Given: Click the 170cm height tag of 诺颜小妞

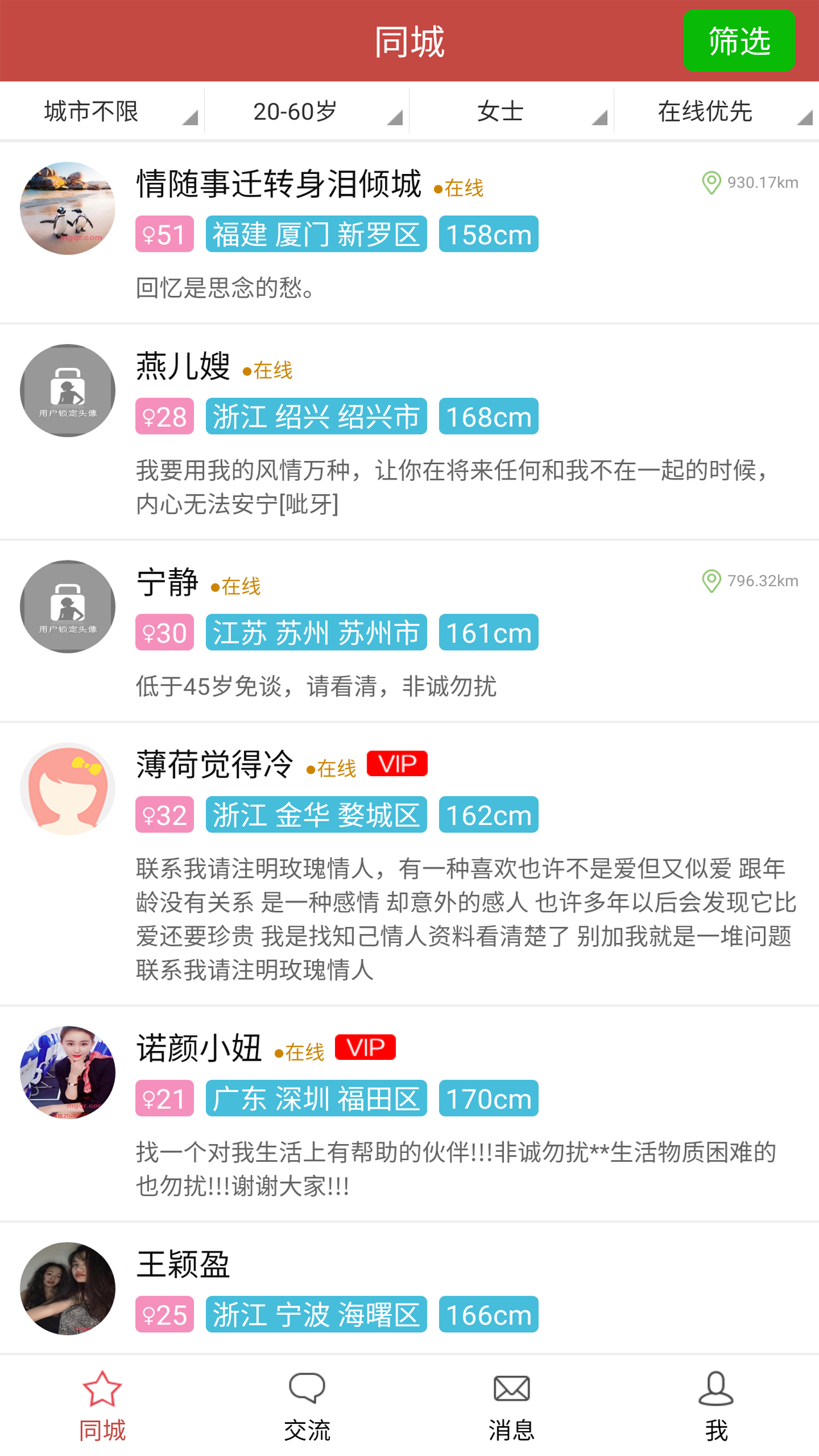Looking at the screenshot, I should (x=488, y=1098).
